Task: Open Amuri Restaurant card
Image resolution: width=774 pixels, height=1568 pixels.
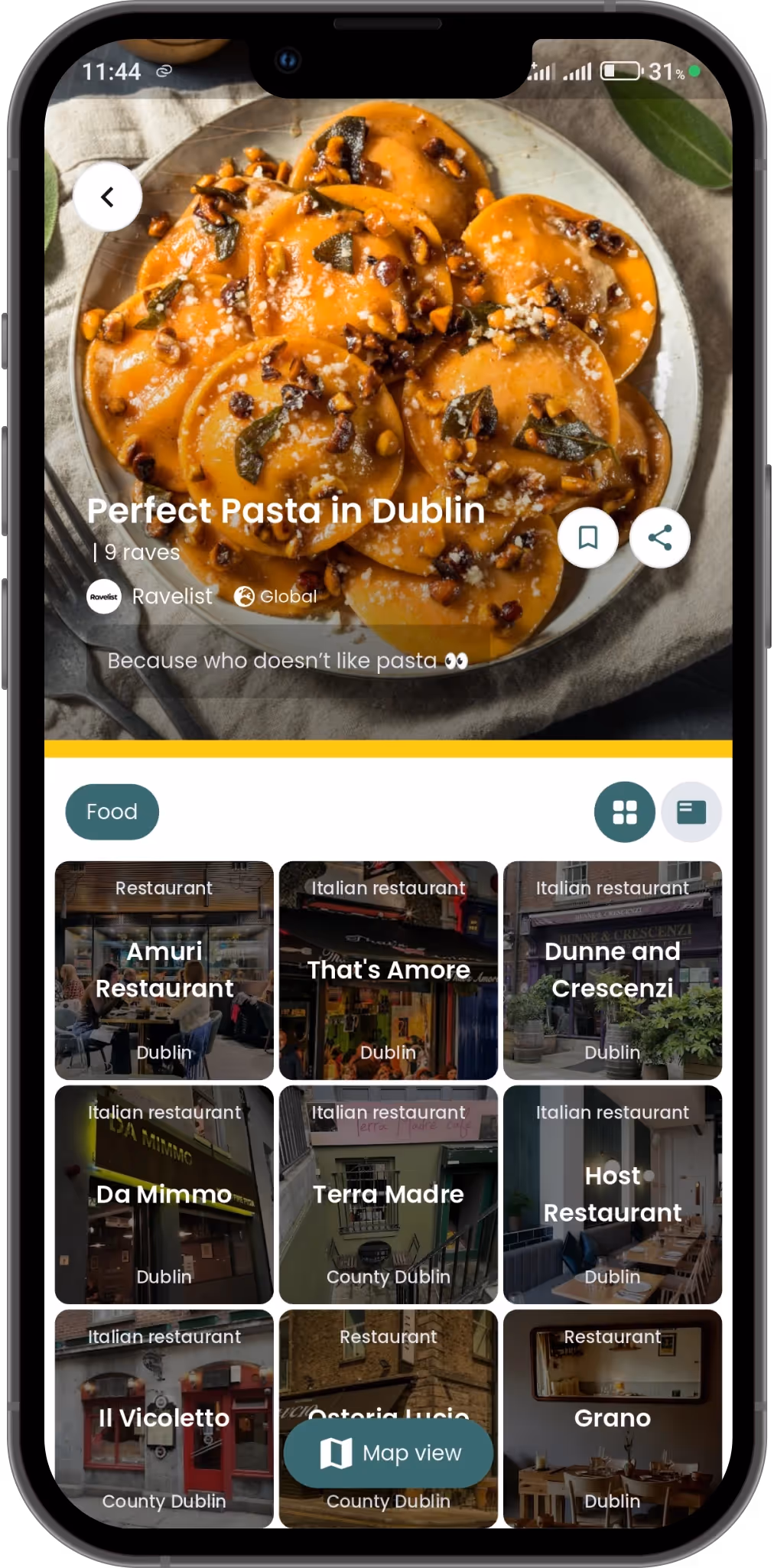Action: (x=164, y=970)
